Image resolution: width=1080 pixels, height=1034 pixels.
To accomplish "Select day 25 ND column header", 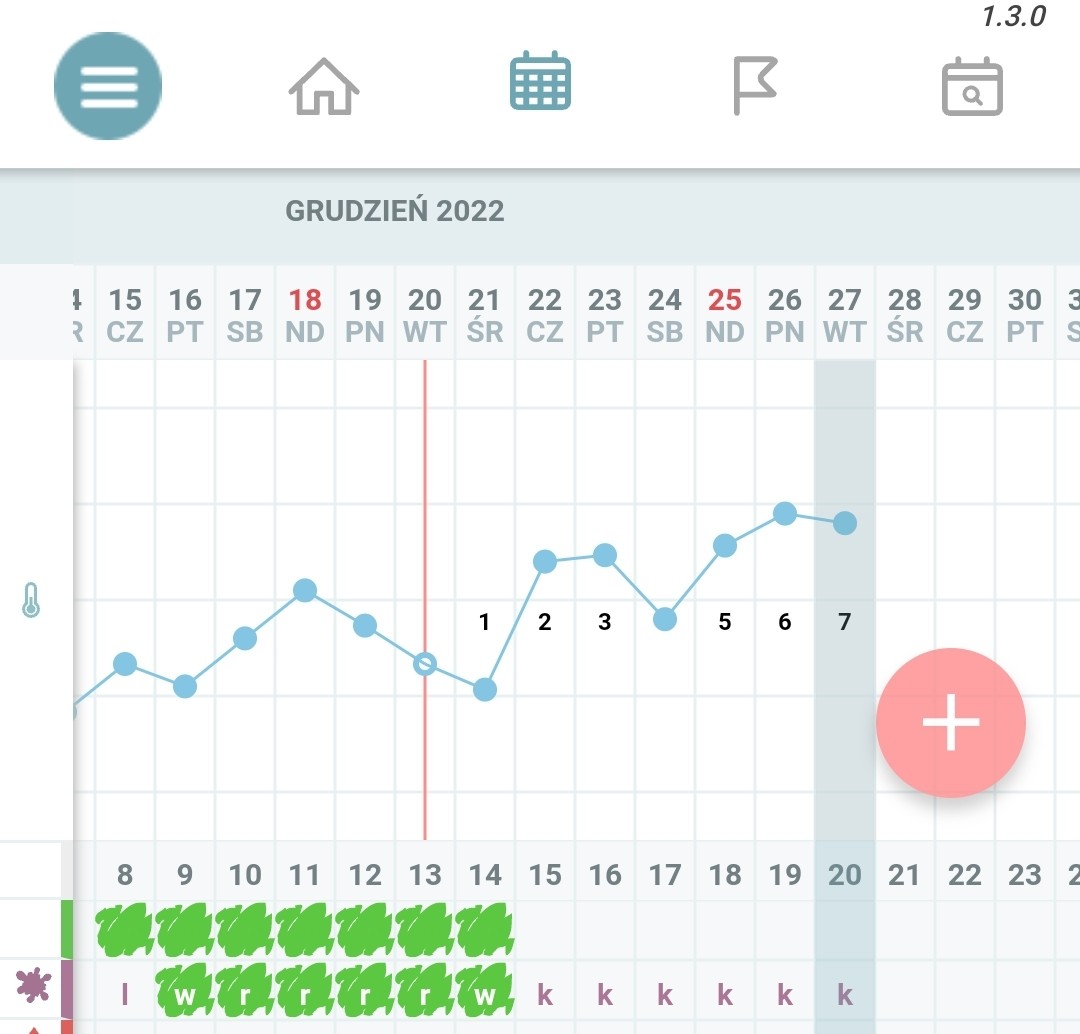I will pyautogui.click(x=725, y=315).
